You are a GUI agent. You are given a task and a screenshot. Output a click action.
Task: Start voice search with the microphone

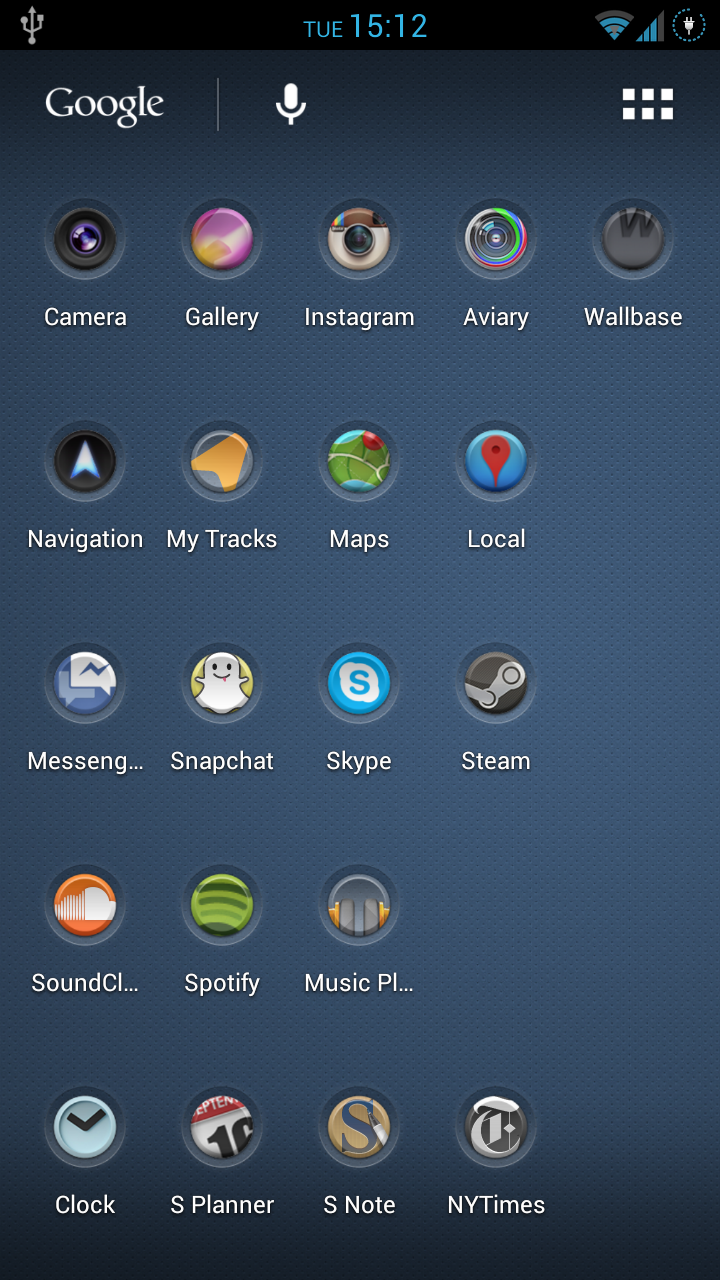291,104
